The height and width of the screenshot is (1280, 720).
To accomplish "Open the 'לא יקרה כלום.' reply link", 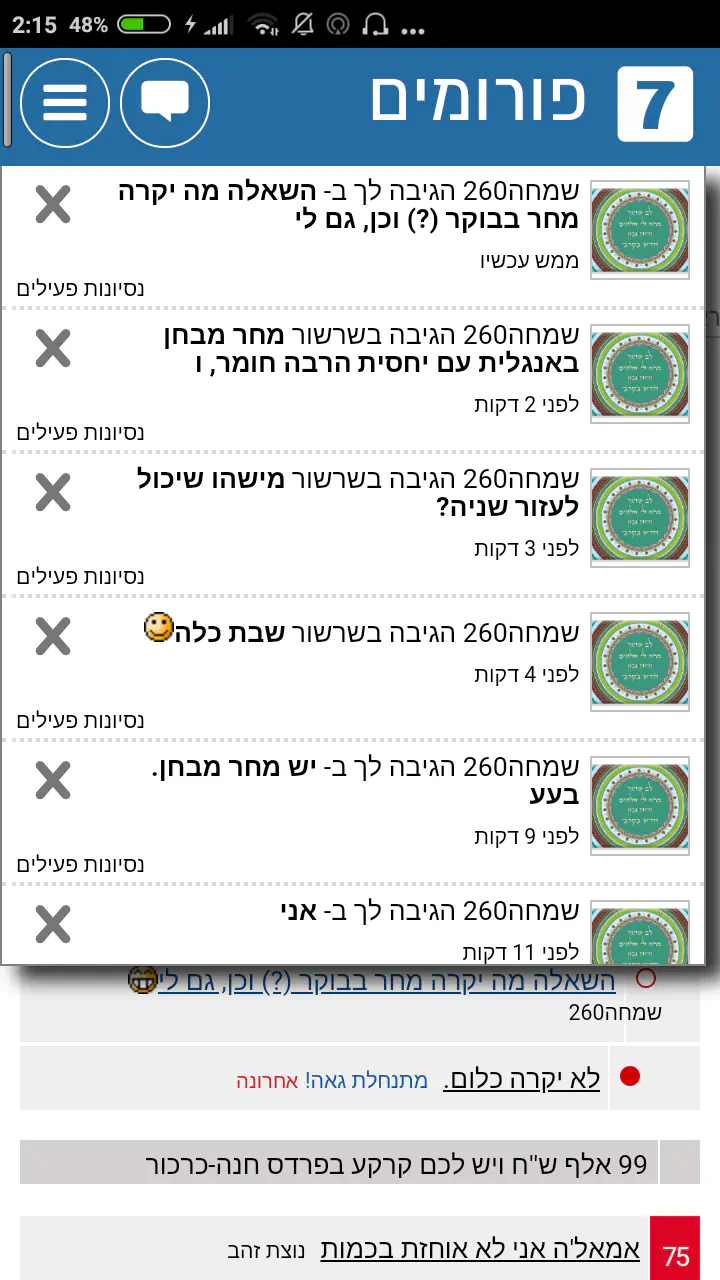I will [x=522, y=1079].
